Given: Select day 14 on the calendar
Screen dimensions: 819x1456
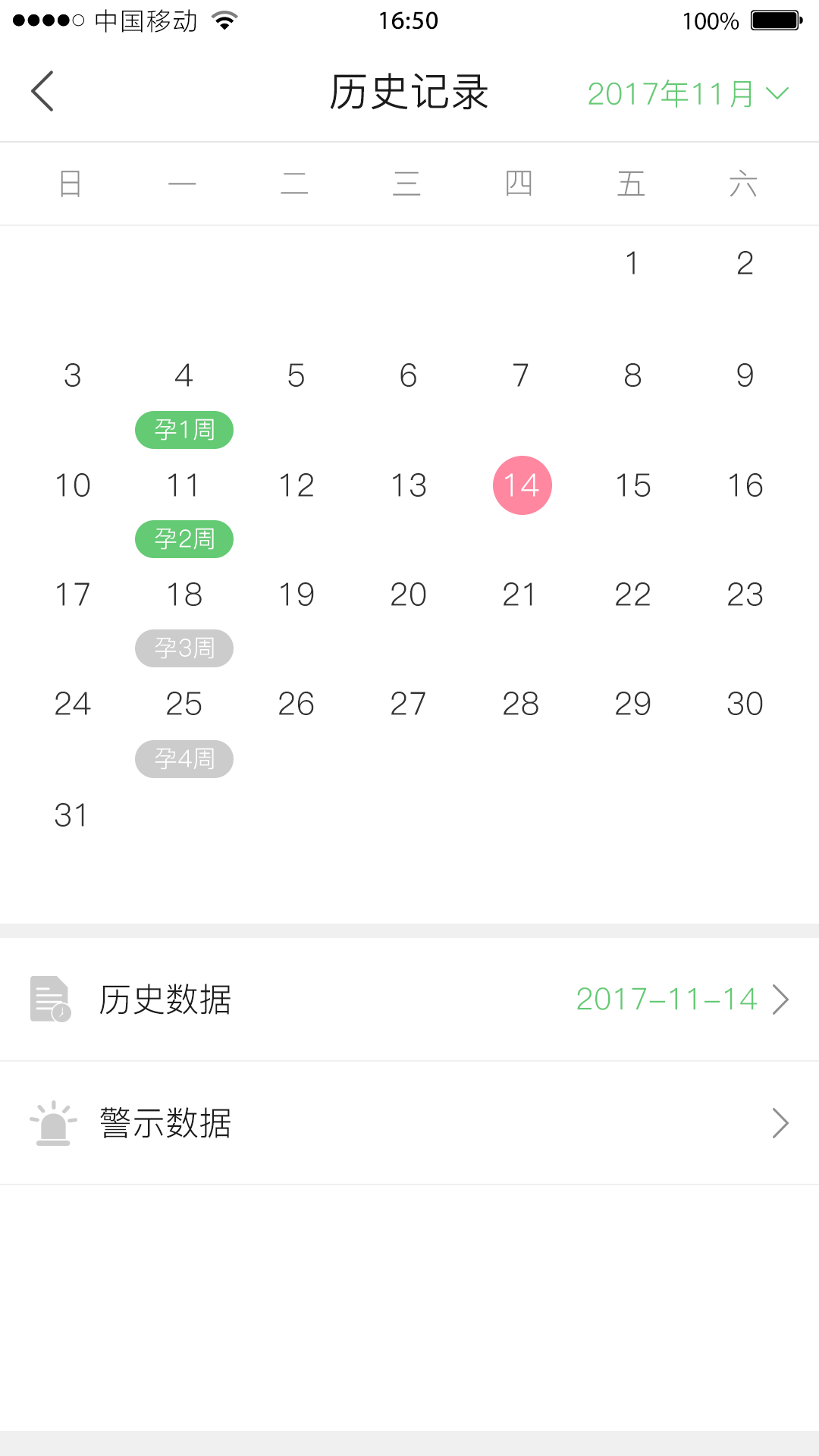Looking at the screenshot, I should (x=522, y=485).
